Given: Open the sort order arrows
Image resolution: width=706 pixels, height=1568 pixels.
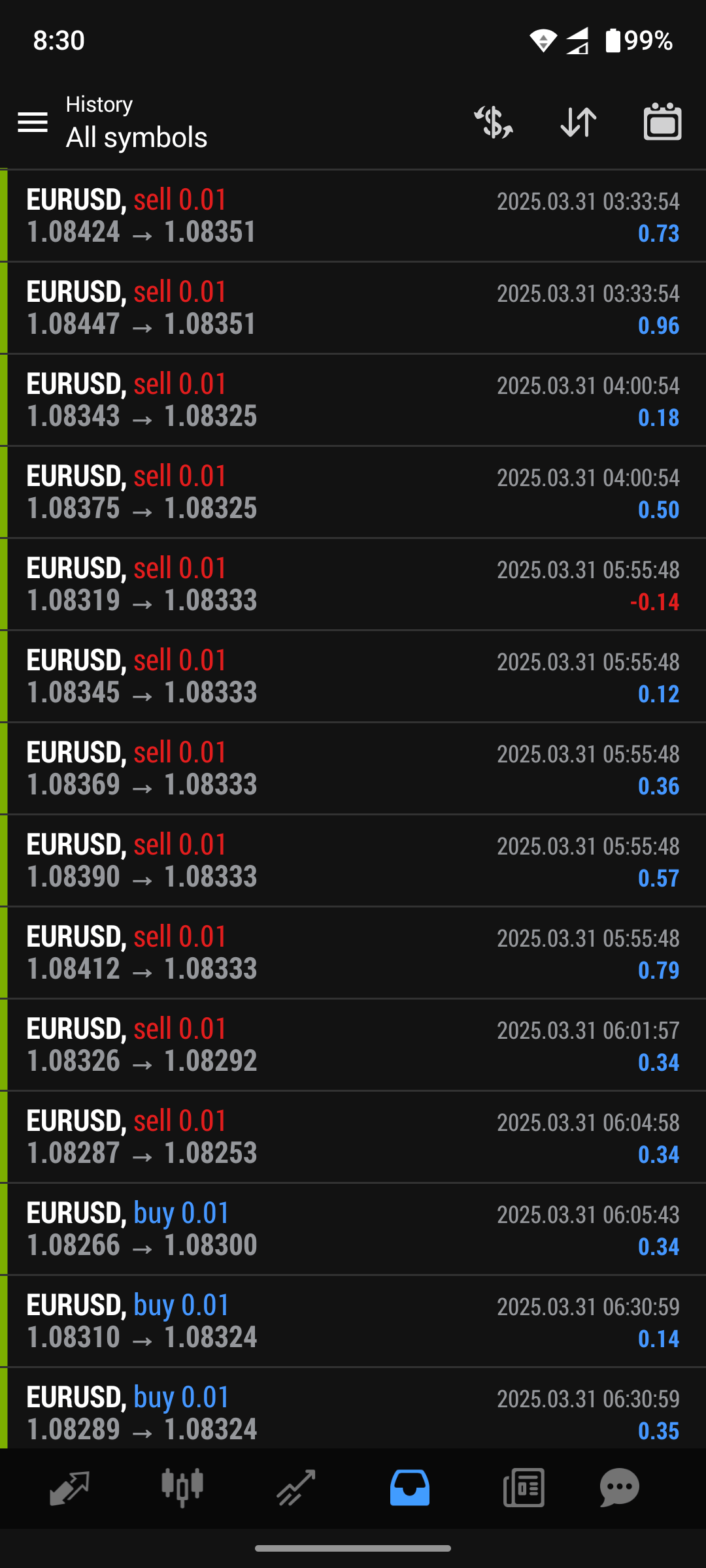Looking at the screenshot, I should click(579, 122).
